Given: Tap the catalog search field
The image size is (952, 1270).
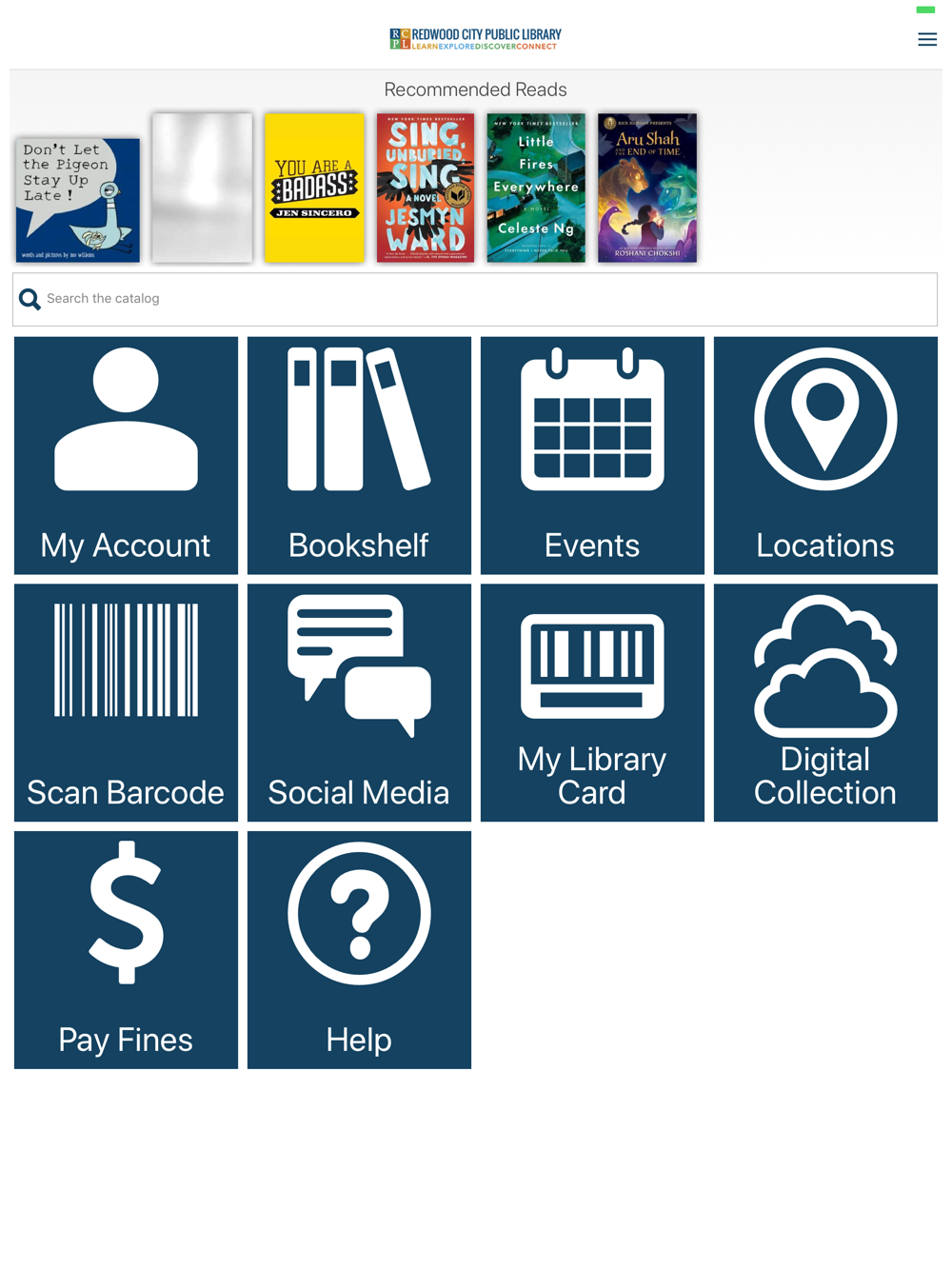Looking at the screenshot, I should (x=476, y=299).
